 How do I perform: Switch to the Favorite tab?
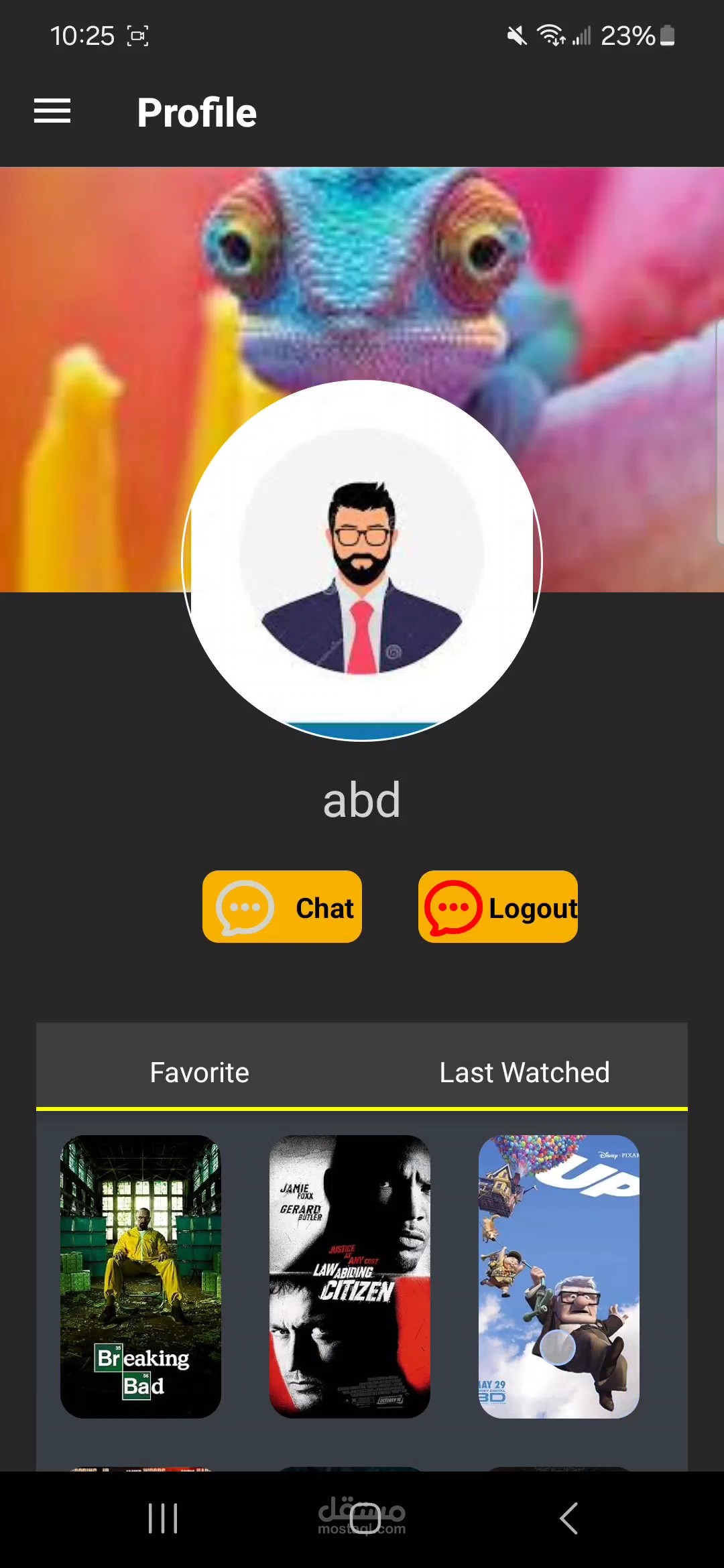(x=199, y=1072)
